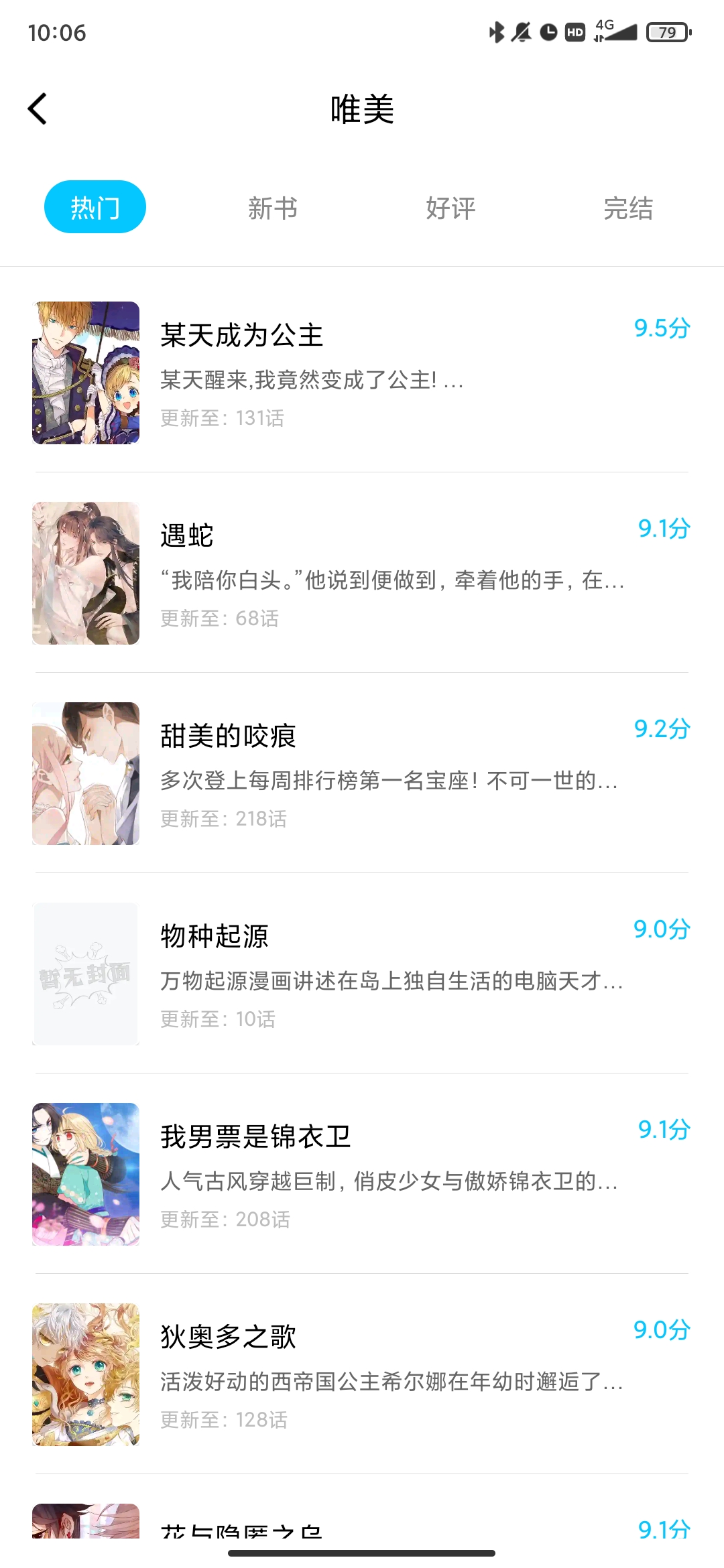The image size is (724, 1568).
Task: Go back using the top-left arrow
Action: point(38,109)
